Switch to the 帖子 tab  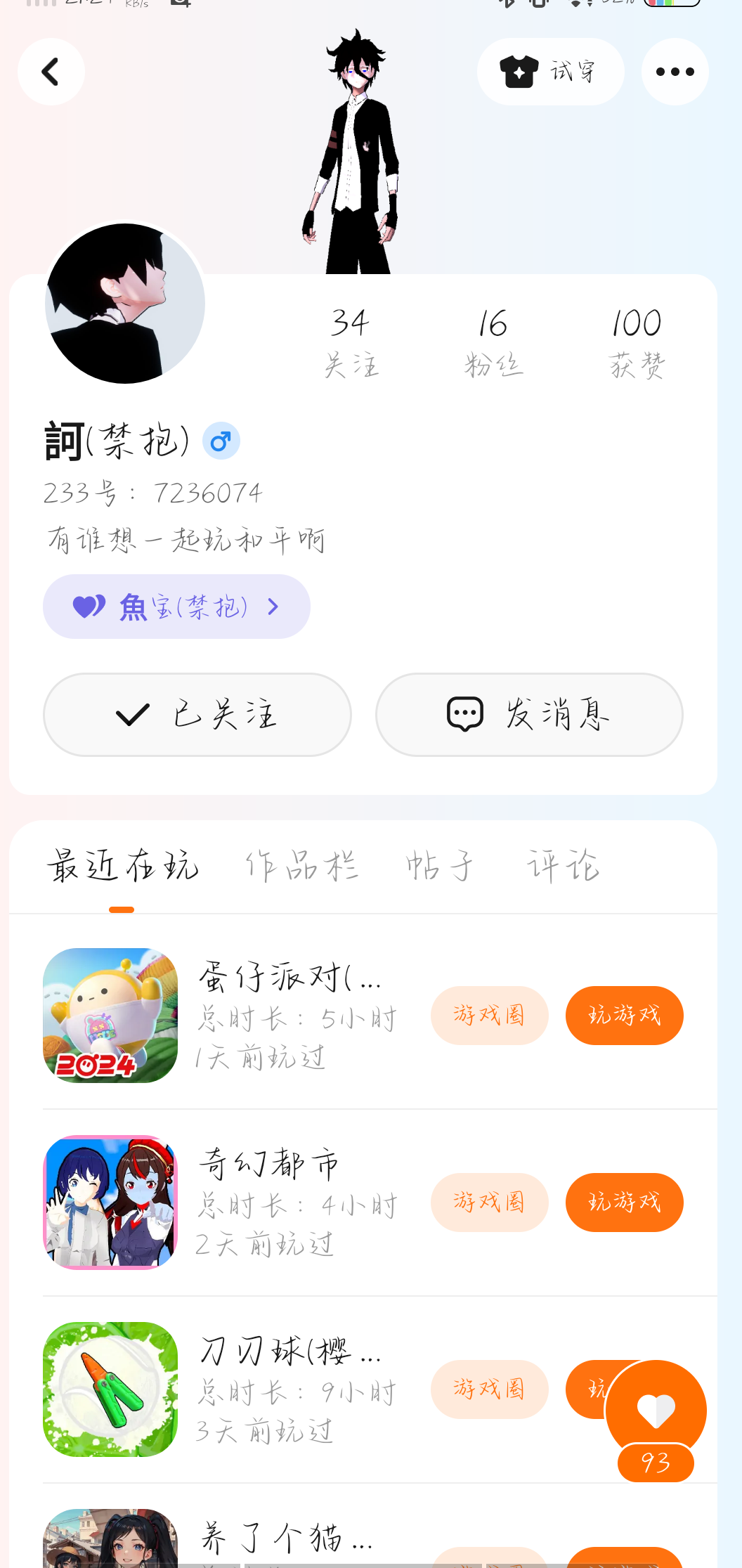(x=440, y=866)
